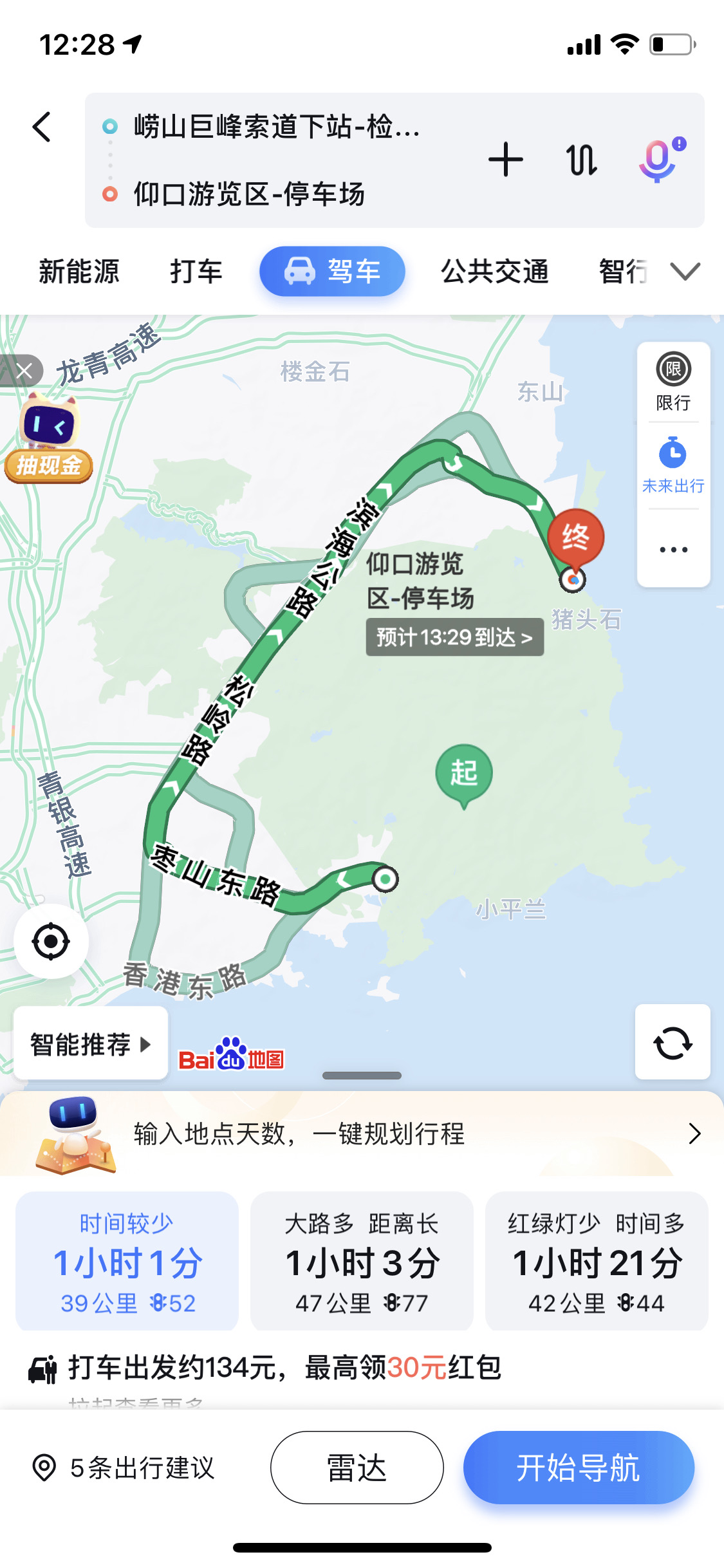The width and height of the screenshot is (724, 1568).
Task: Edit the starting point 崂山巨峰索道下站
Action: coord(277,127)
